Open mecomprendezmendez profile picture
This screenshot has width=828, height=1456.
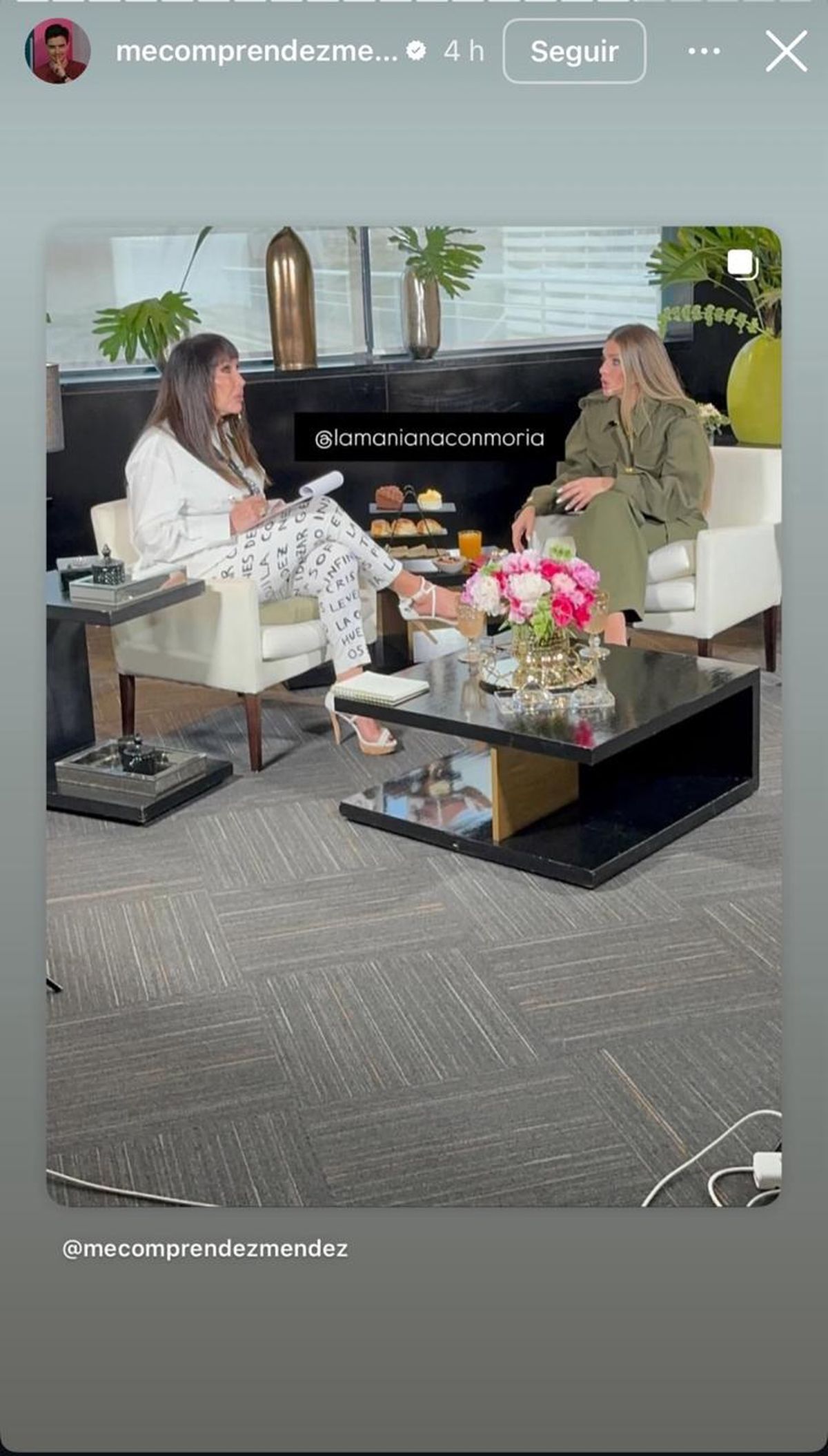point(57,51)
